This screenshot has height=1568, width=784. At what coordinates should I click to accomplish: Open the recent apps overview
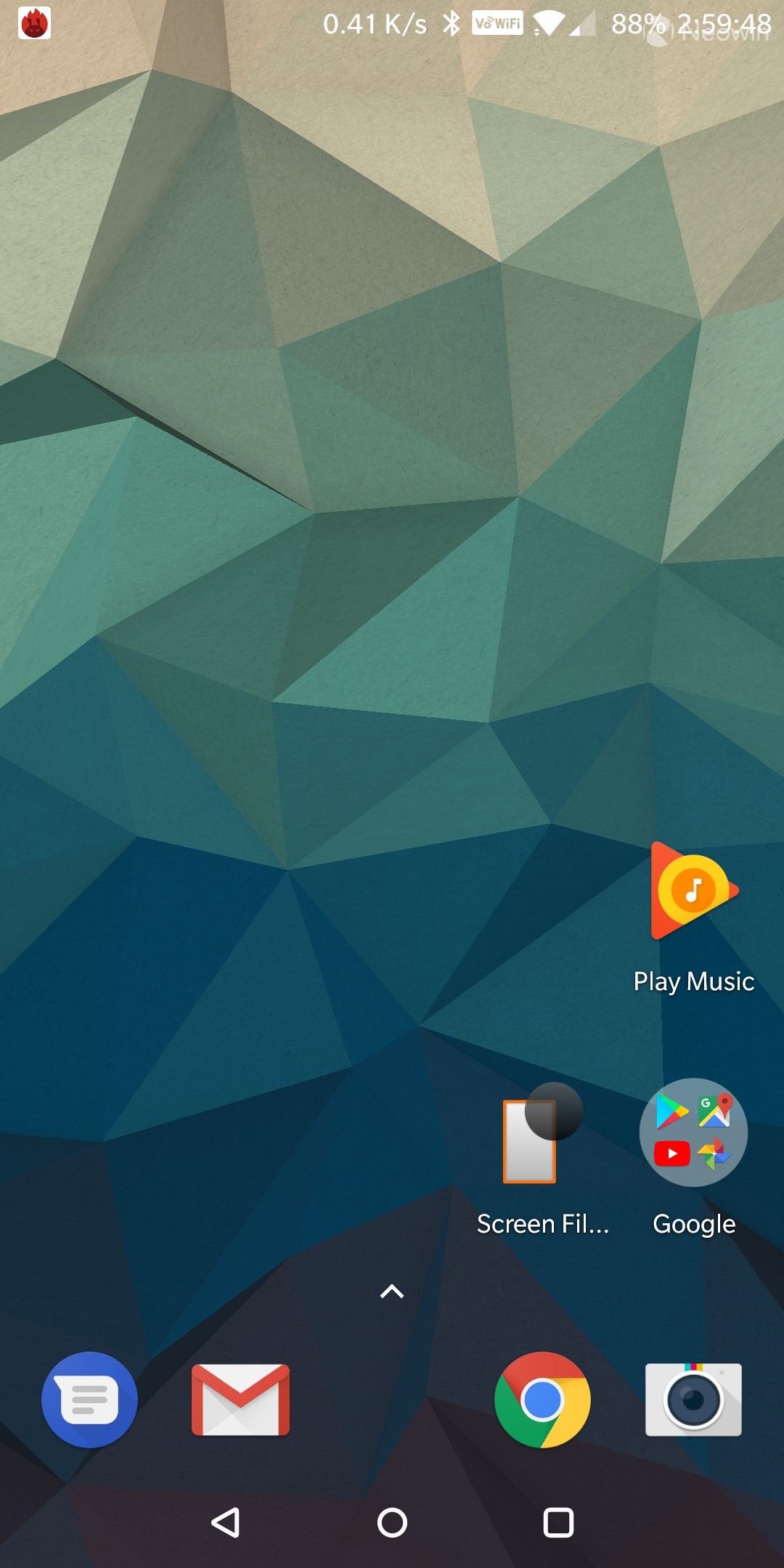tap(558, 1522)
